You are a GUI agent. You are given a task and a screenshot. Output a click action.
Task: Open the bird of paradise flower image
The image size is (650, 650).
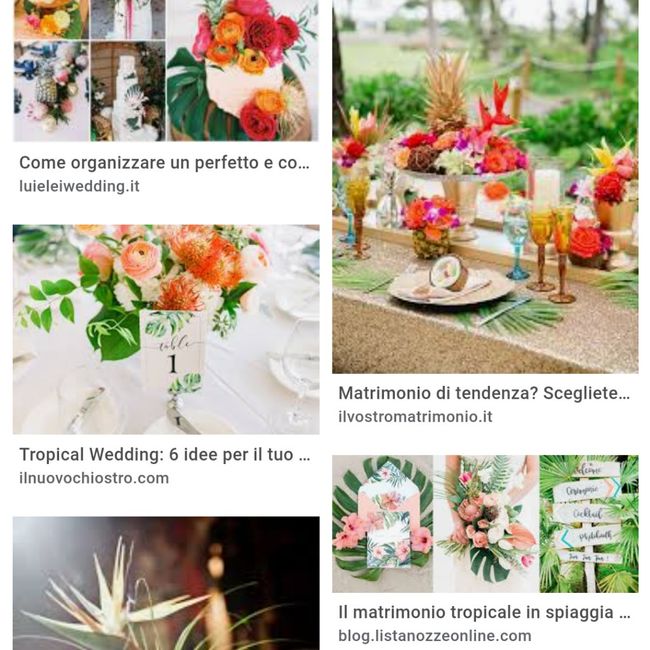tap(166, 583)
